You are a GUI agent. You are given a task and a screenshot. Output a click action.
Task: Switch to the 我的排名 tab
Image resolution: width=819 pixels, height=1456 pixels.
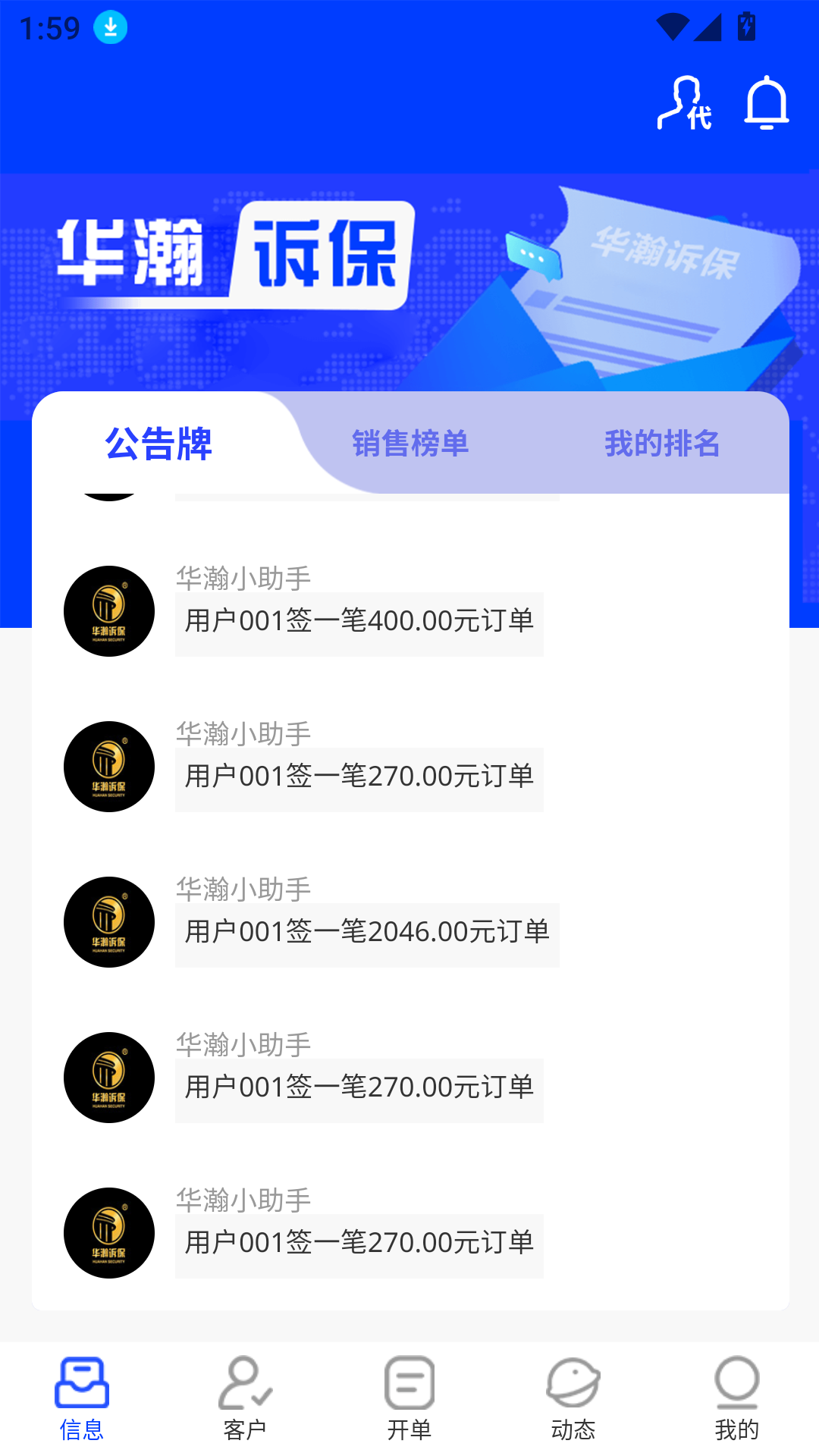pyautogui.click(x=661, y=444)
